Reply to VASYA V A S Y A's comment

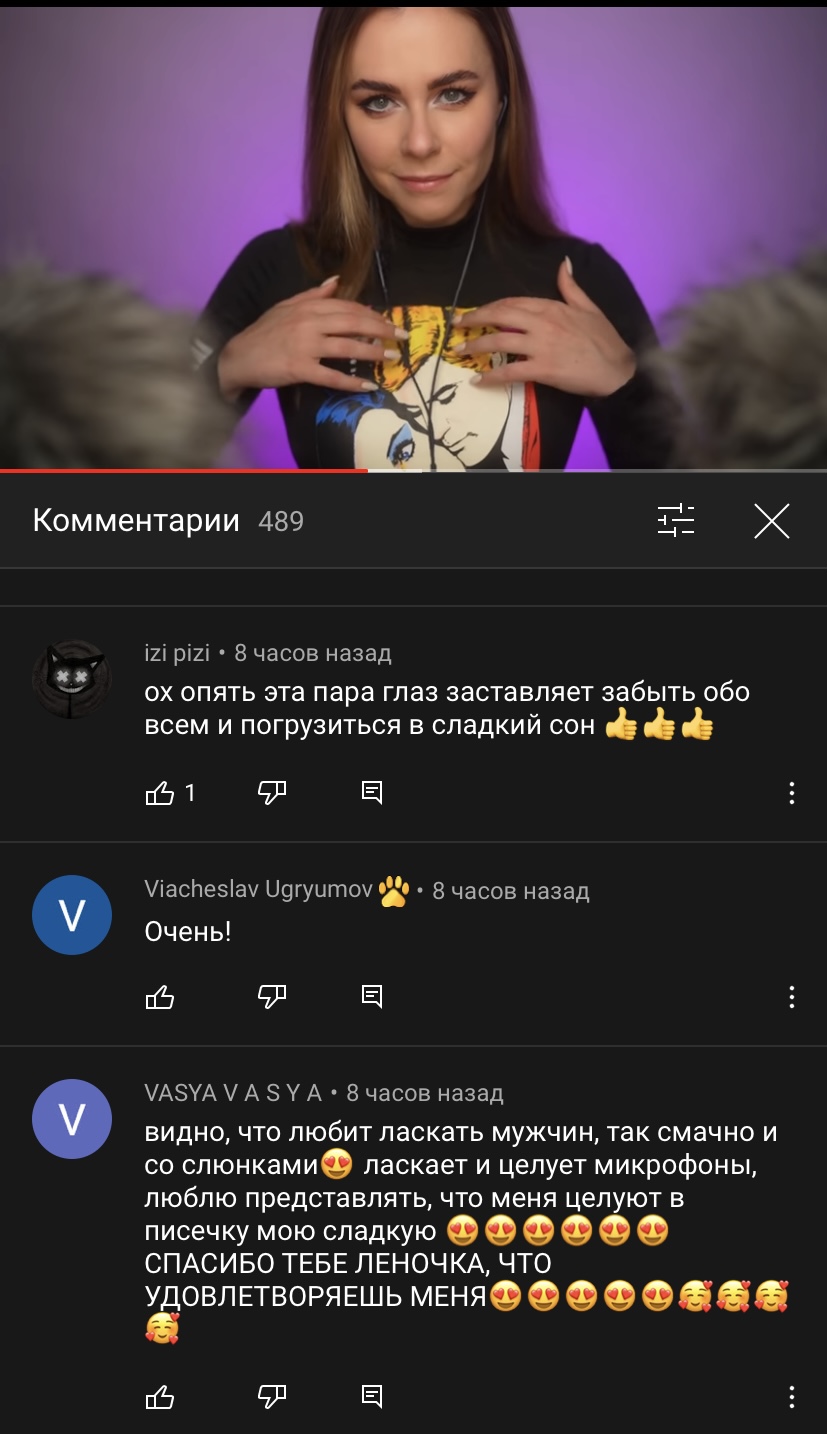coord(372,1397)
